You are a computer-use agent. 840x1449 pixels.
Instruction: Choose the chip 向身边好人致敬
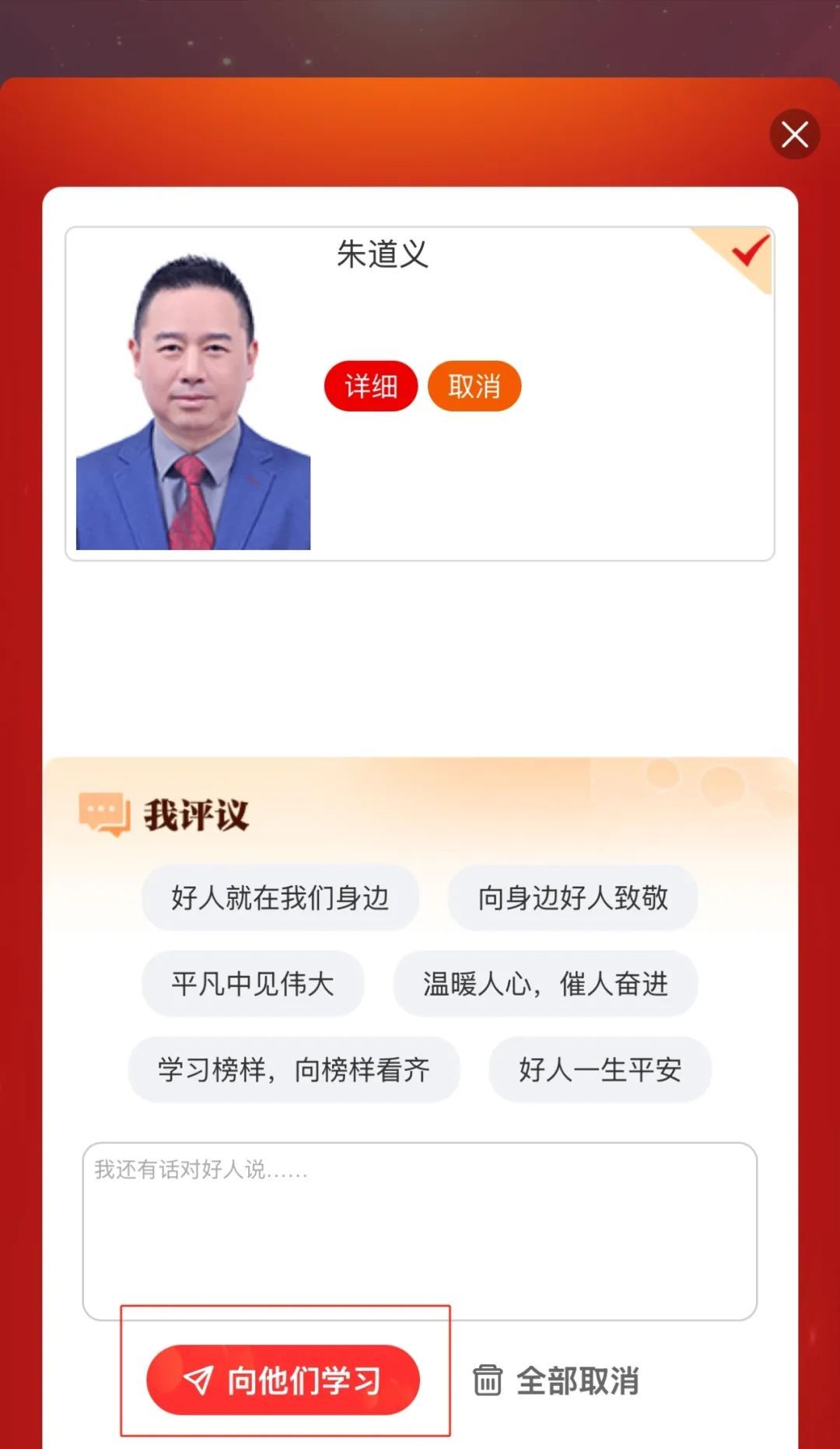(572, 898)
